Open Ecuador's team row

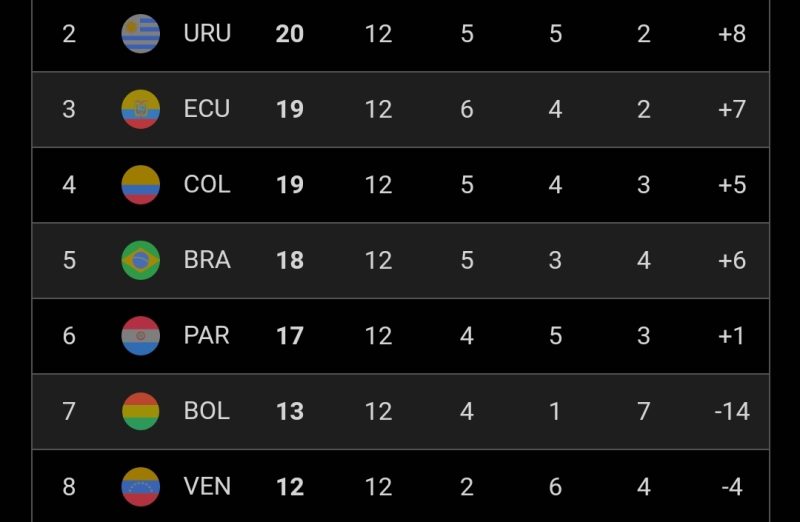click(x=207, y=109)
